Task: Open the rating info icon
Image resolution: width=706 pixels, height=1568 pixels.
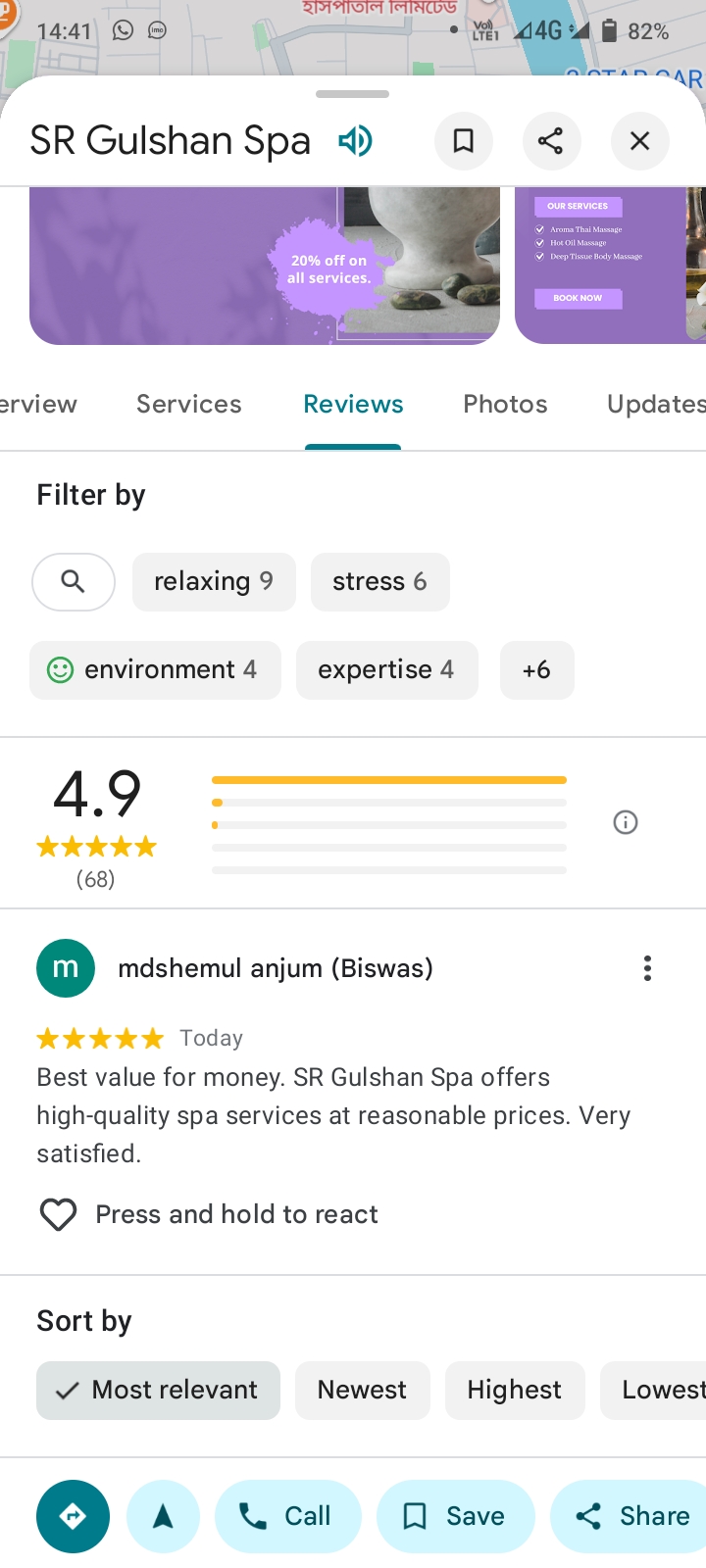Action: coord(626,822)
